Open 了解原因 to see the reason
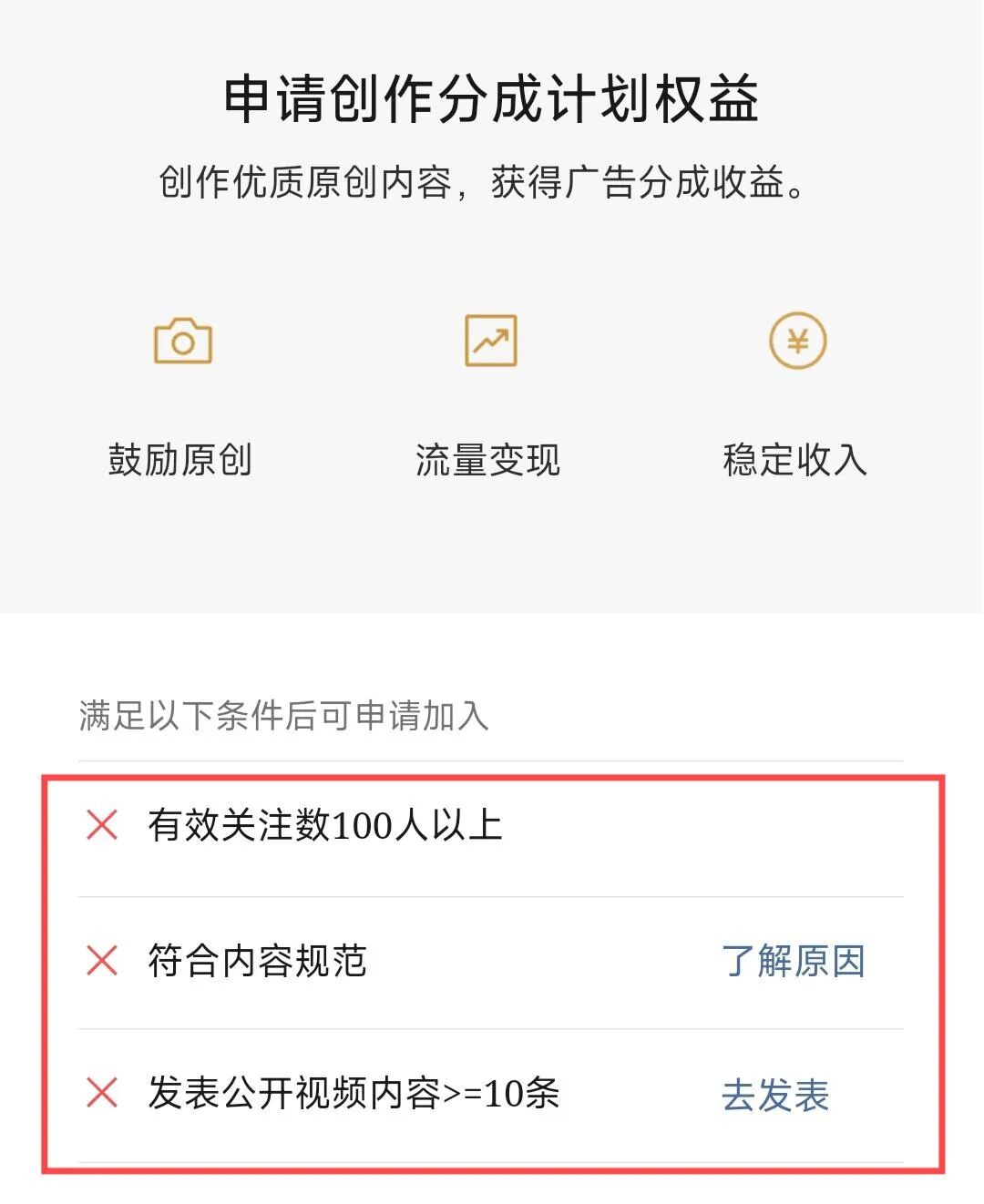The height and width of the screenshot is (1204, 984). pos(794,961)
